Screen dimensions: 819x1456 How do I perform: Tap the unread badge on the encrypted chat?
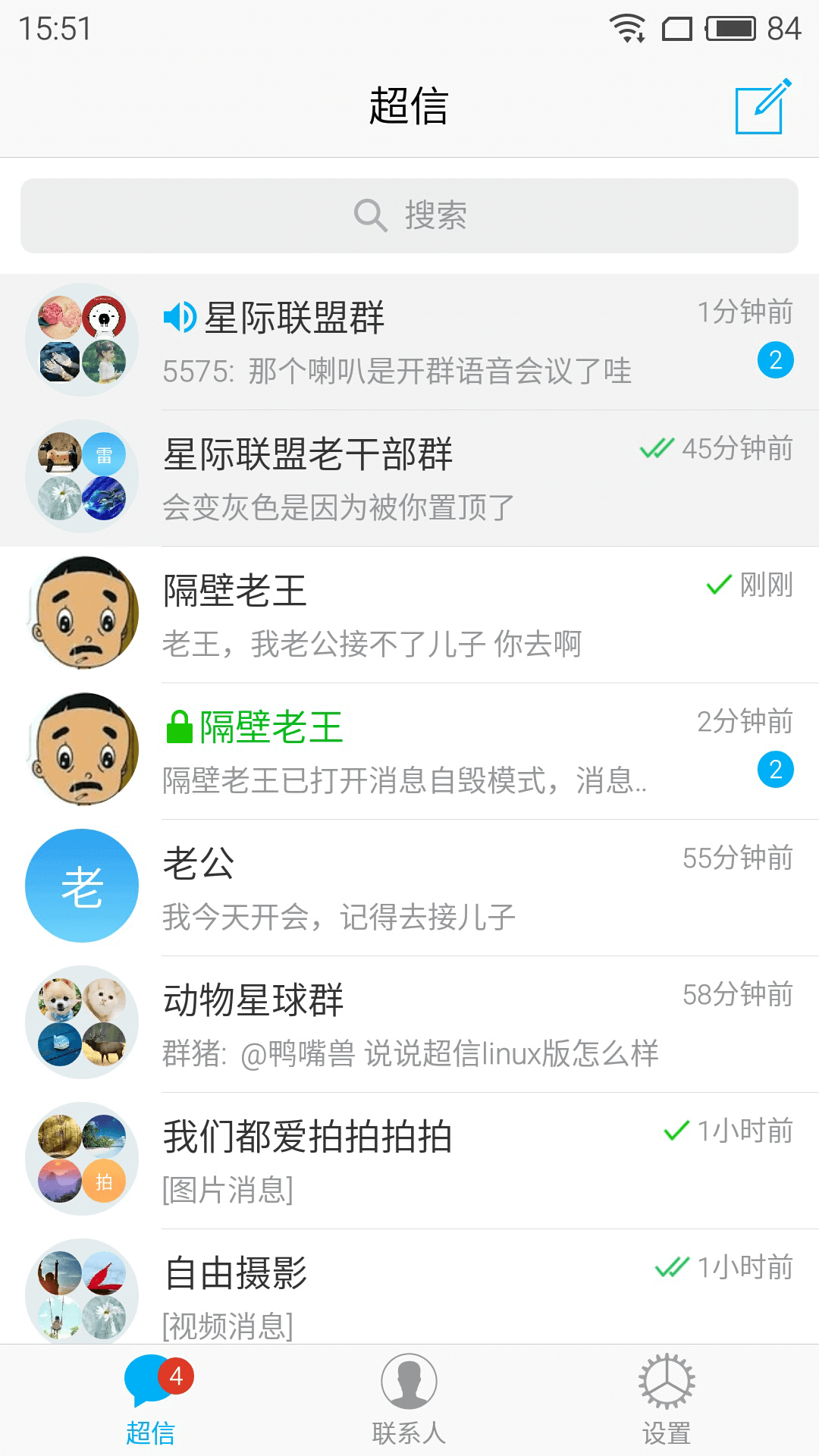[x=775, y=770]
